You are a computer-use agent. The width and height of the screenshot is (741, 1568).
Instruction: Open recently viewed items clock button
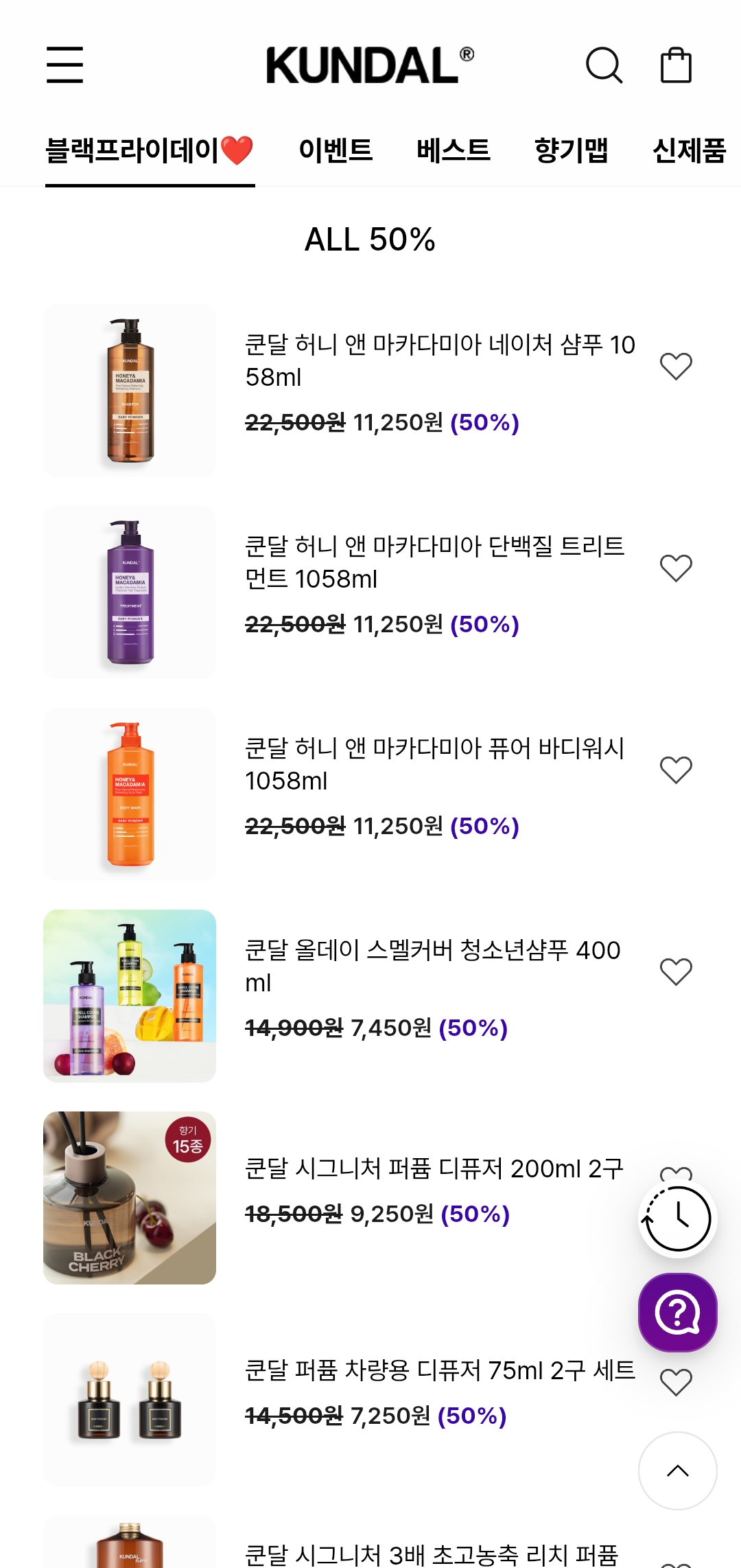678,1219
